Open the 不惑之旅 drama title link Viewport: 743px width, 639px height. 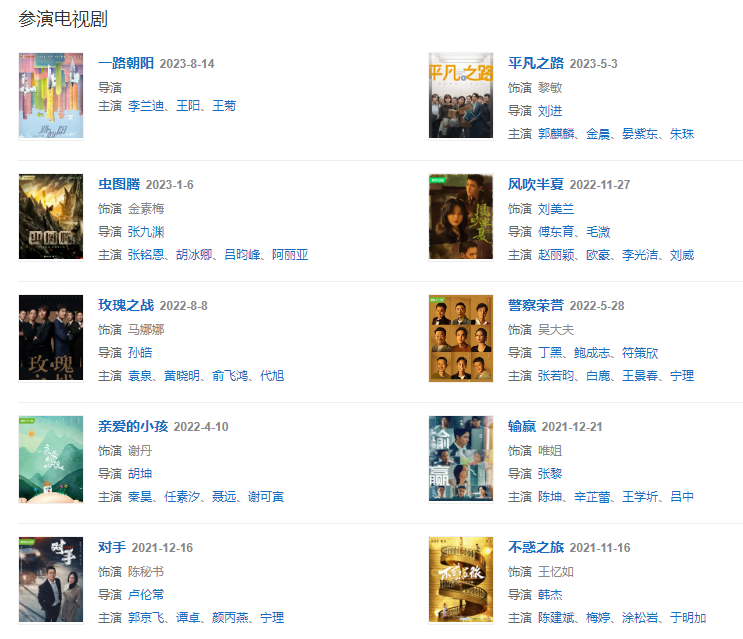point(535,548)
